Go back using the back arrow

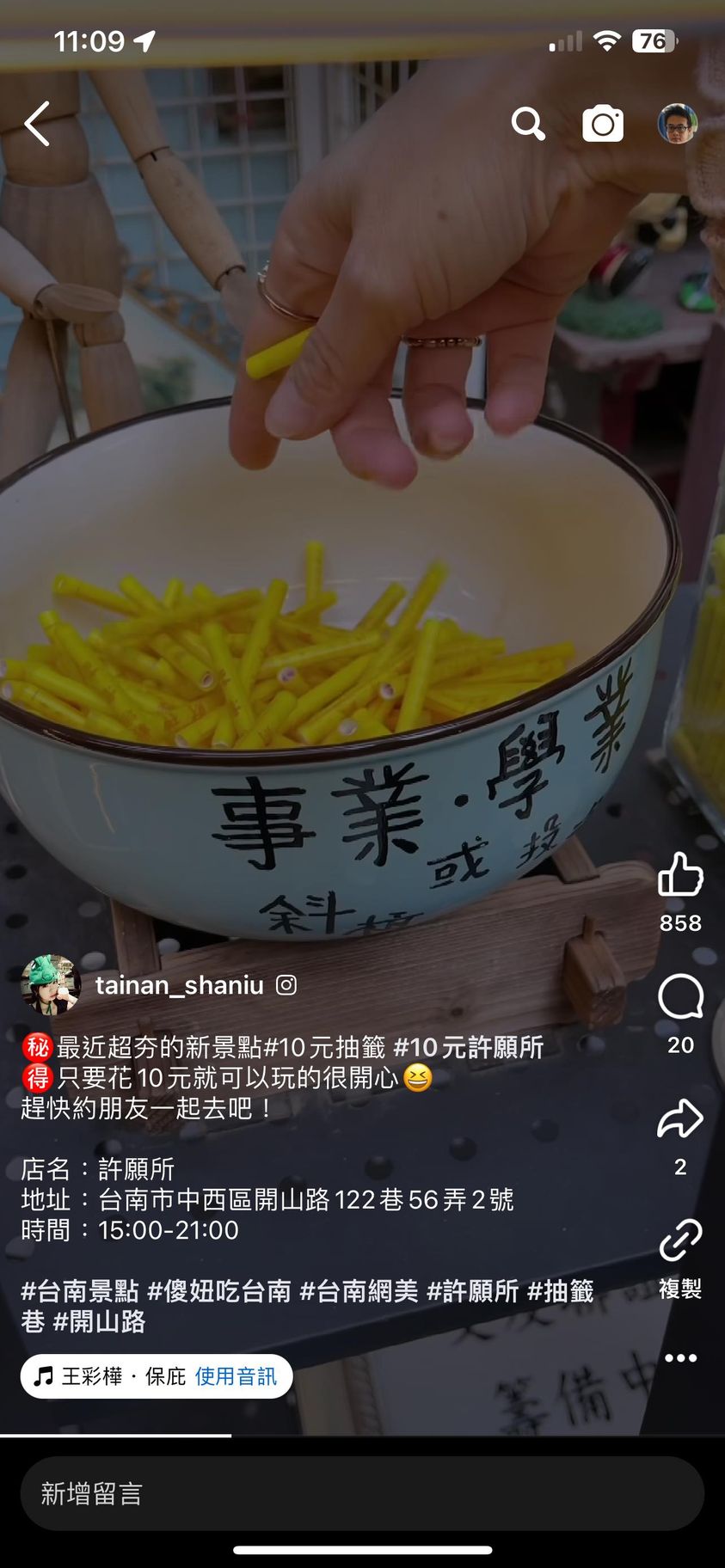(38, 124)
